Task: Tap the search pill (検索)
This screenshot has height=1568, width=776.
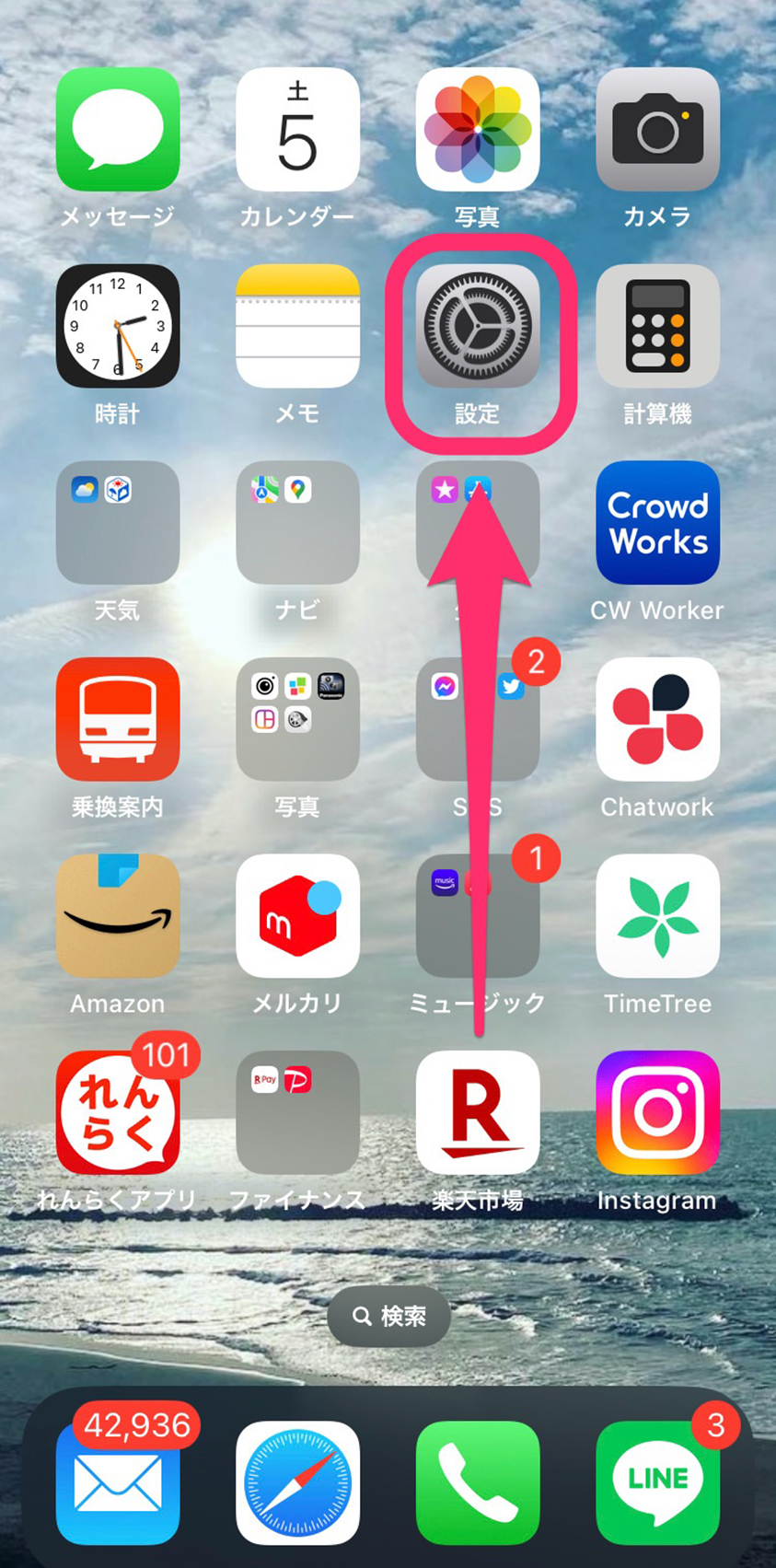Action: 388,1317
